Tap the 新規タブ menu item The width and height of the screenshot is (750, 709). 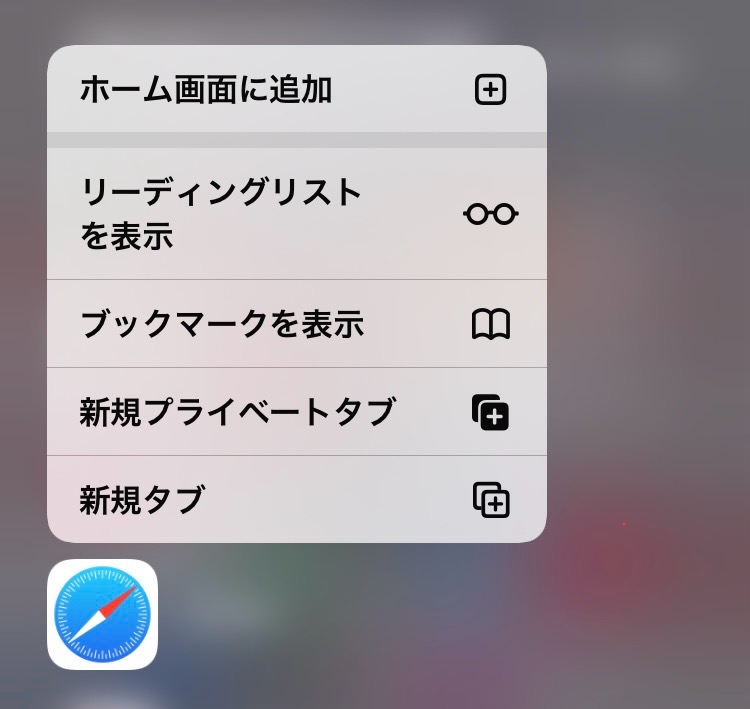[x=296, y=499]
